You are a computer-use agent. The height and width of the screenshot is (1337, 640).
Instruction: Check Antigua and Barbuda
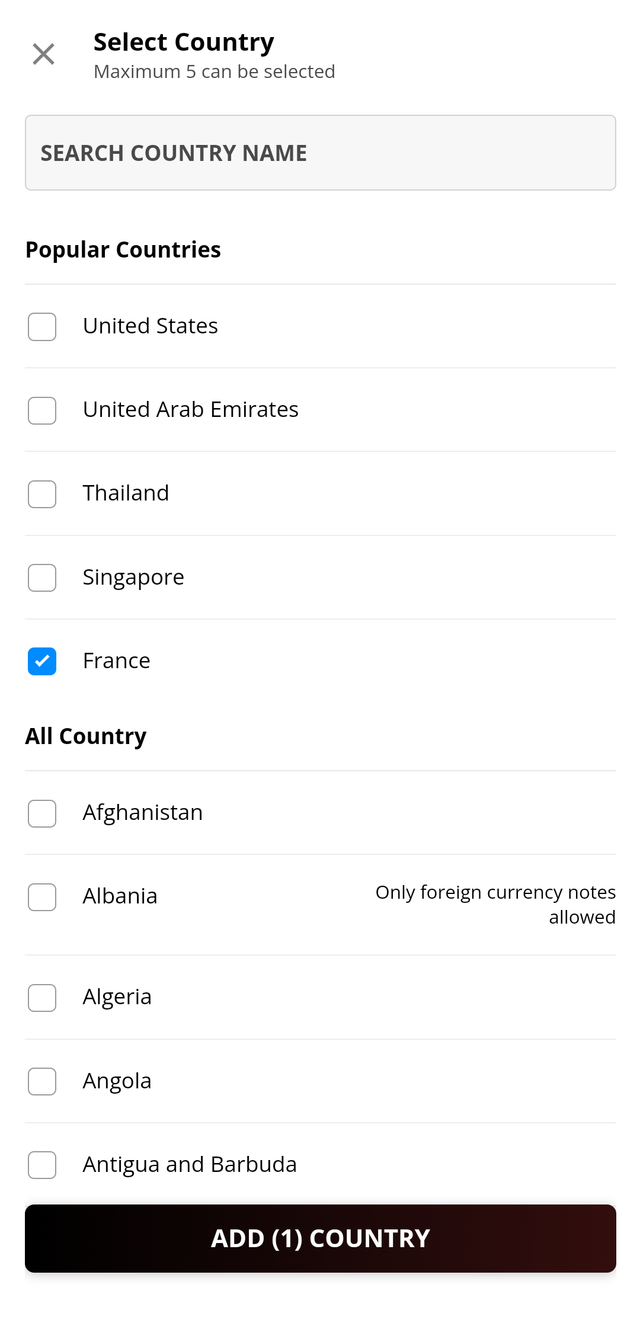(x=42, y=1165)
